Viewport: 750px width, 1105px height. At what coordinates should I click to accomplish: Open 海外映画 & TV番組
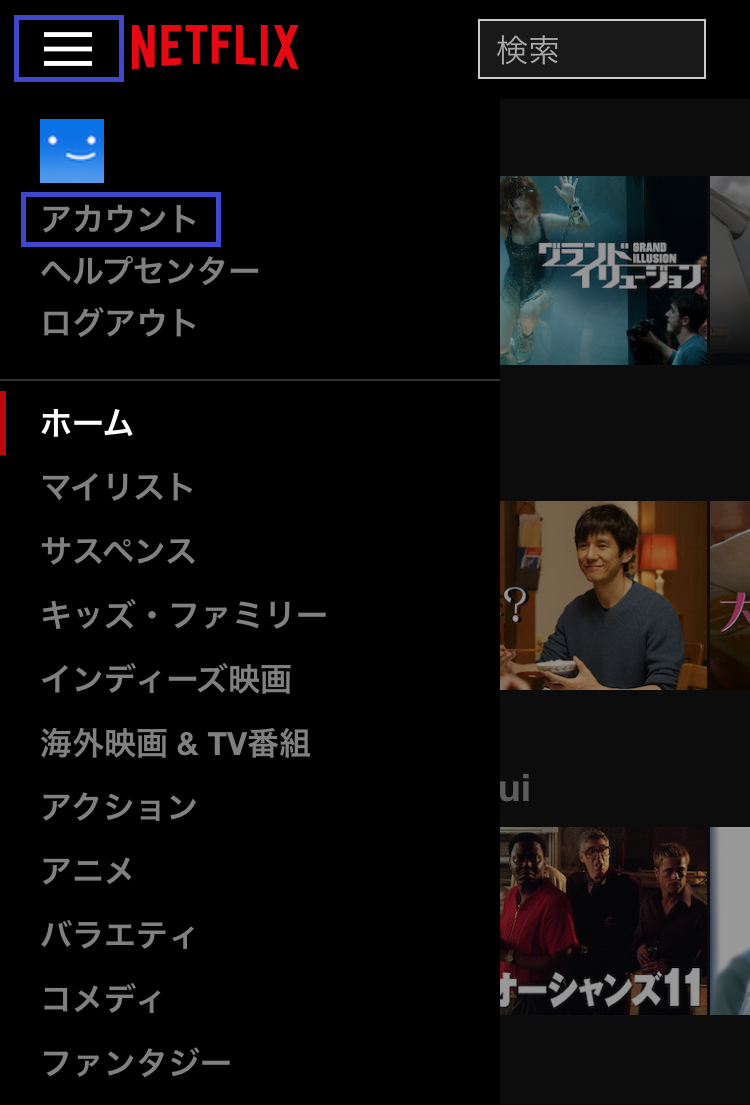(x=175, y=744)
